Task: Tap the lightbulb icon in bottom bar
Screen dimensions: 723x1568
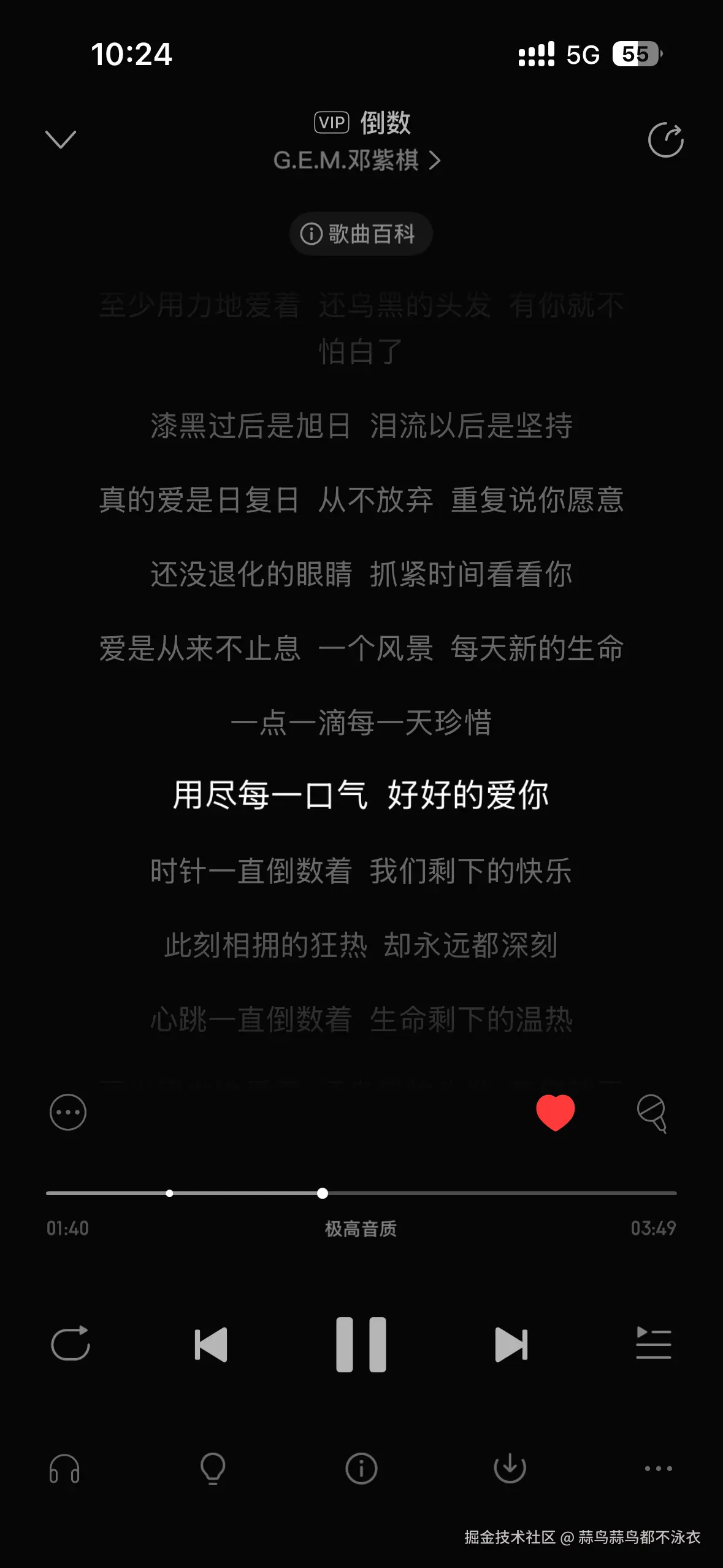Action: point(213,1469)
